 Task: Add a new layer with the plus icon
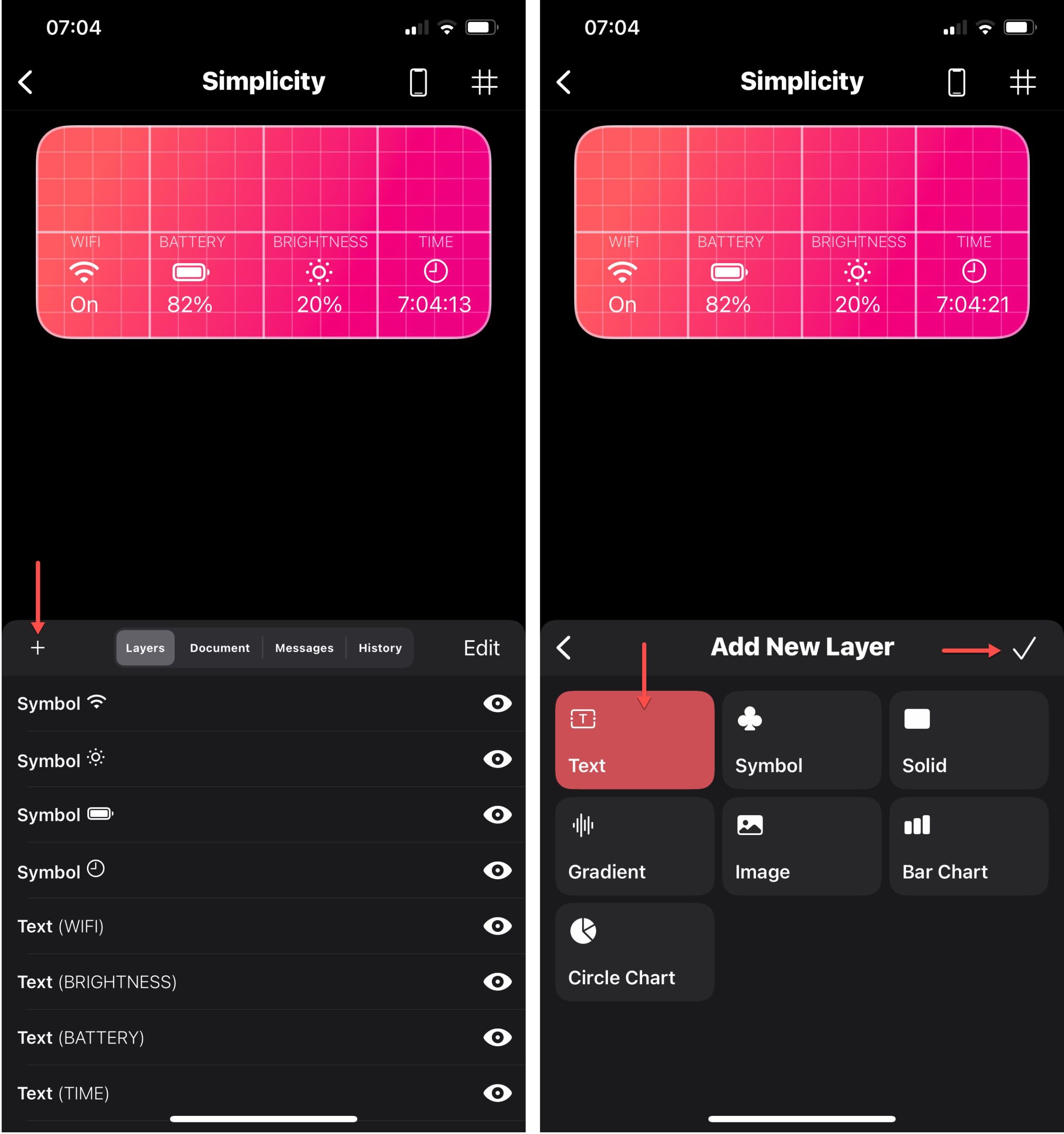click(38, 648)
